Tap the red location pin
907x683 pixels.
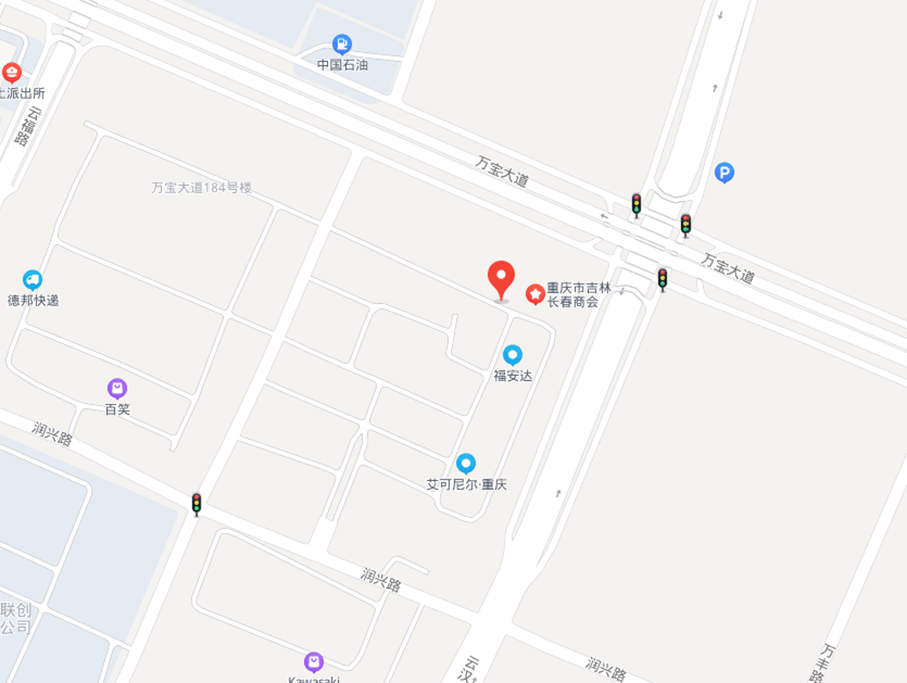coord(501,279)
